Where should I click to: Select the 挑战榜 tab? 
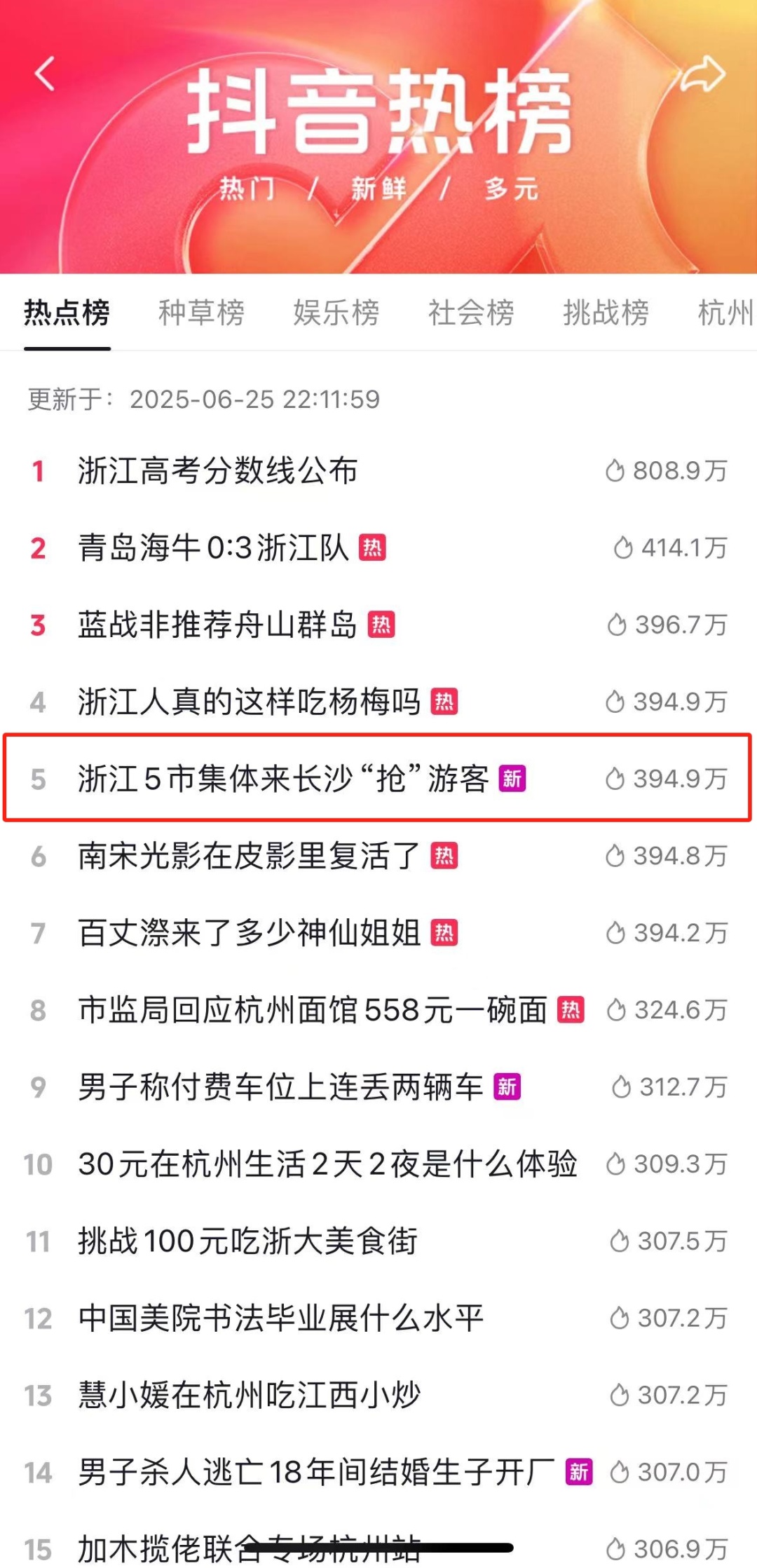[606, 313]
